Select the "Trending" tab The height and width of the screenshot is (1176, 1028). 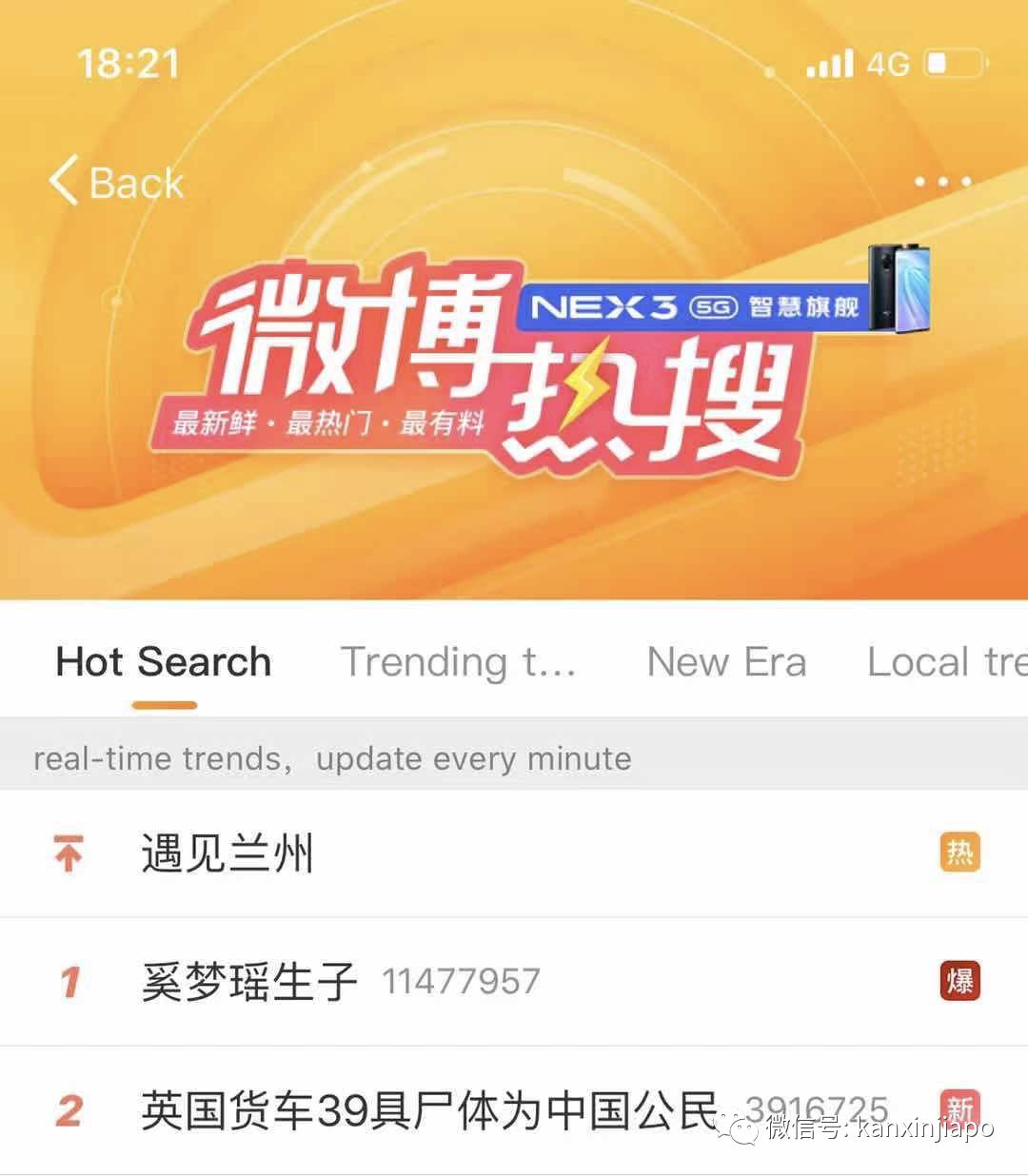[459, 662]
